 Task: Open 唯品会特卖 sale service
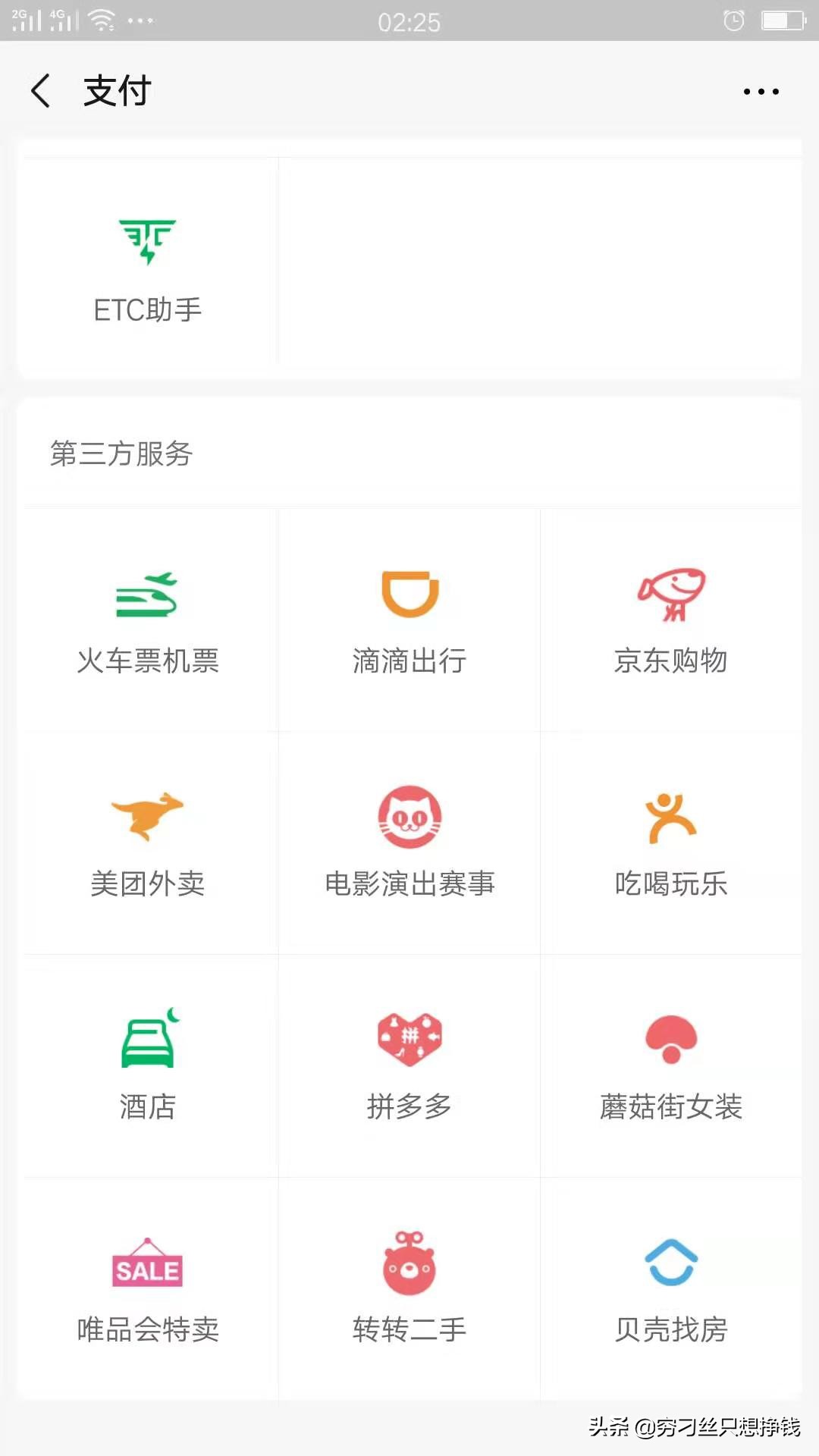[149, 1285]
